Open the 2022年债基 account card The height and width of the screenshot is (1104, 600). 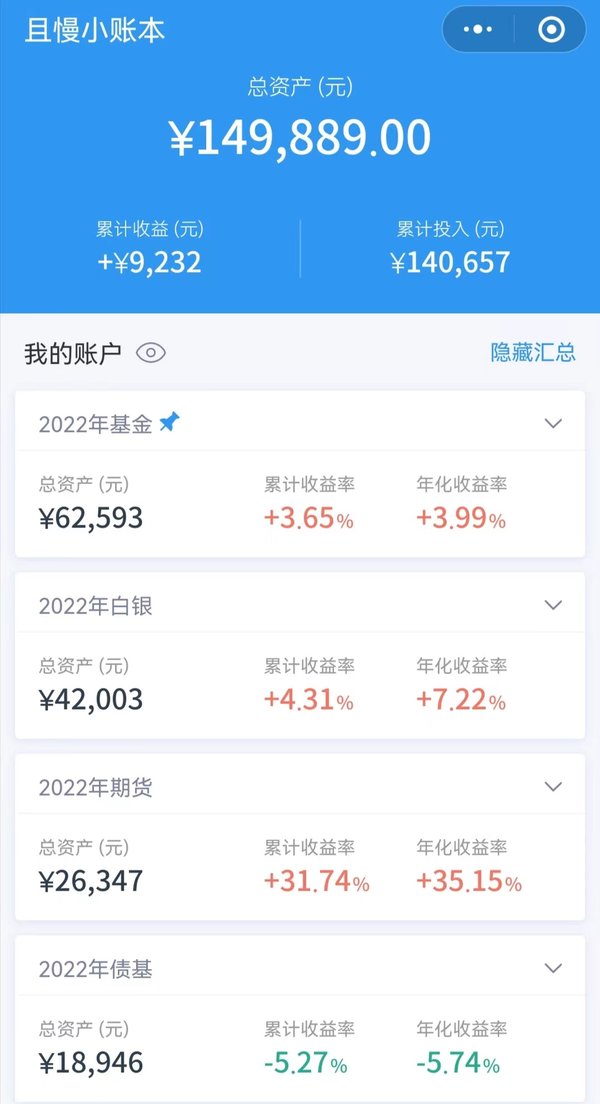point(300,1019)
